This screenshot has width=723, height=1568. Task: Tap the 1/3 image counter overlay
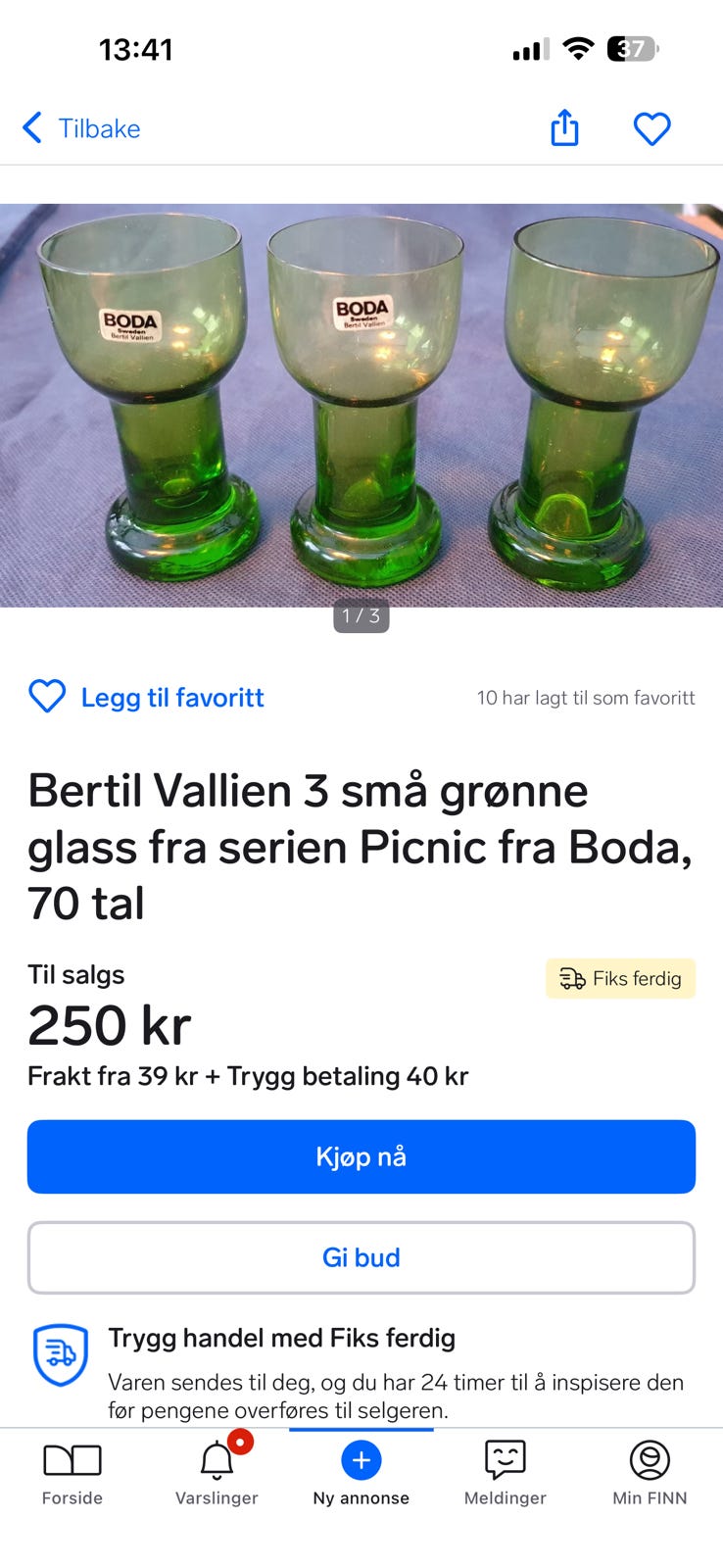tap(361, 616)
